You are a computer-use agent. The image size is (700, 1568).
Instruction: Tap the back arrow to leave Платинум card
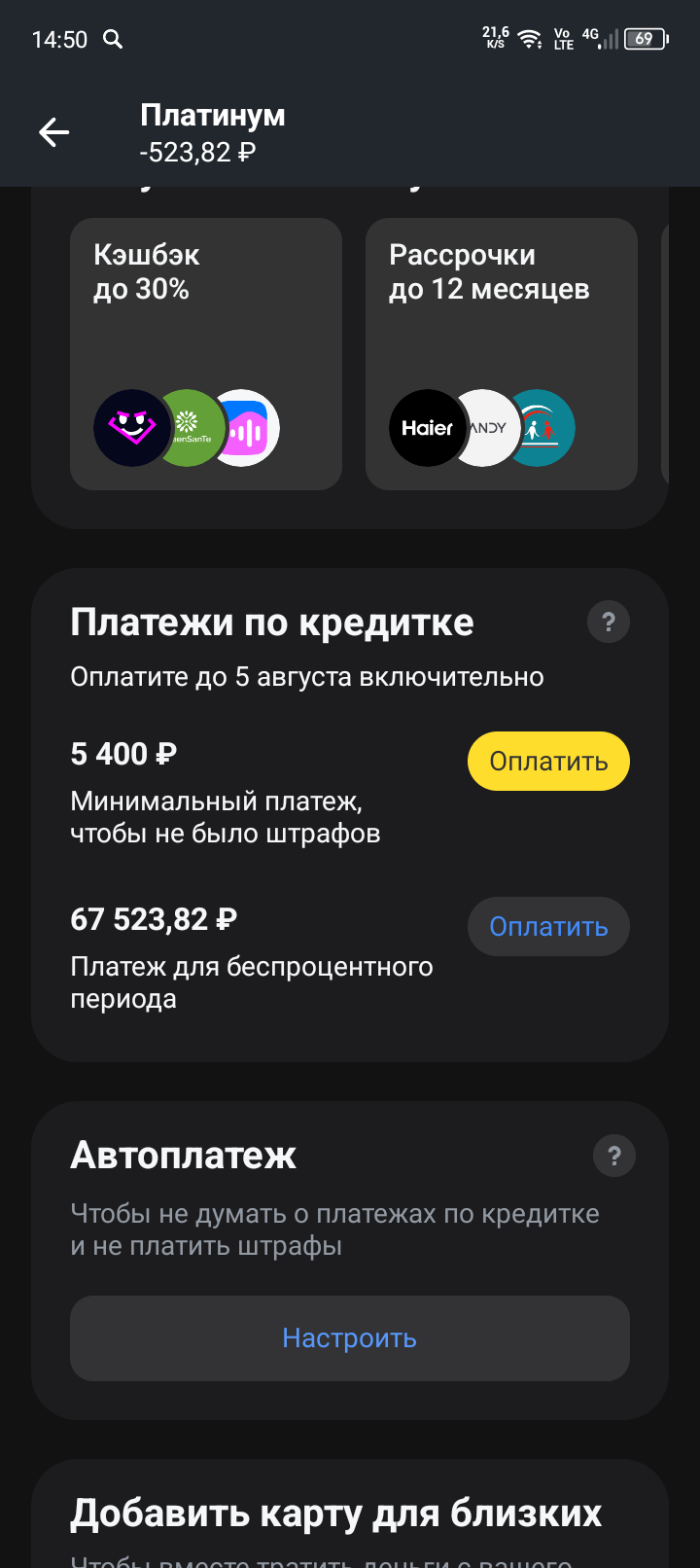click(x=54, y=132)
